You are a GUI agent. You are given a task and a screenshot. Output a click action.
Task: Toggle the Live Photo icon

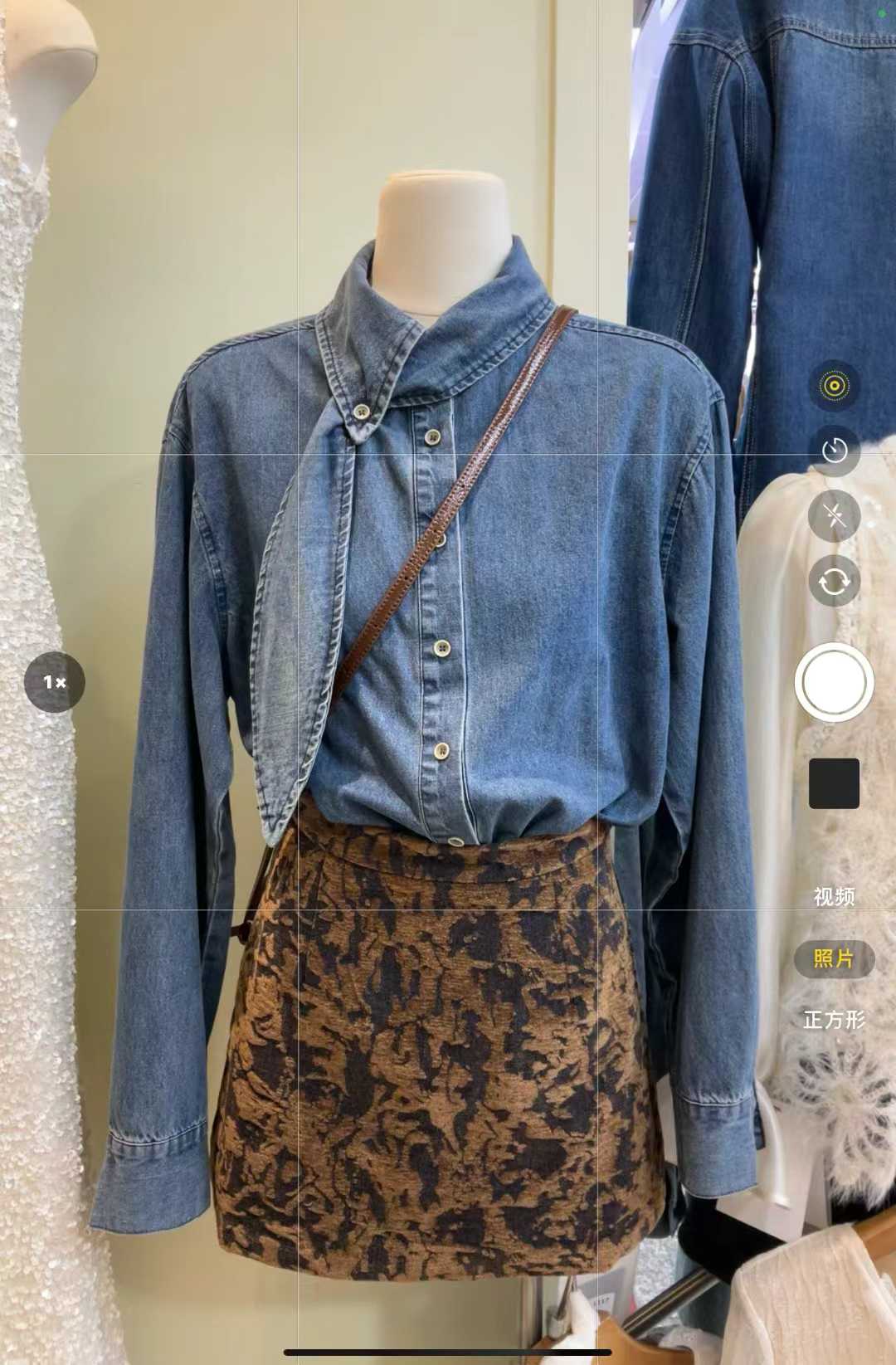pos(834,386)
